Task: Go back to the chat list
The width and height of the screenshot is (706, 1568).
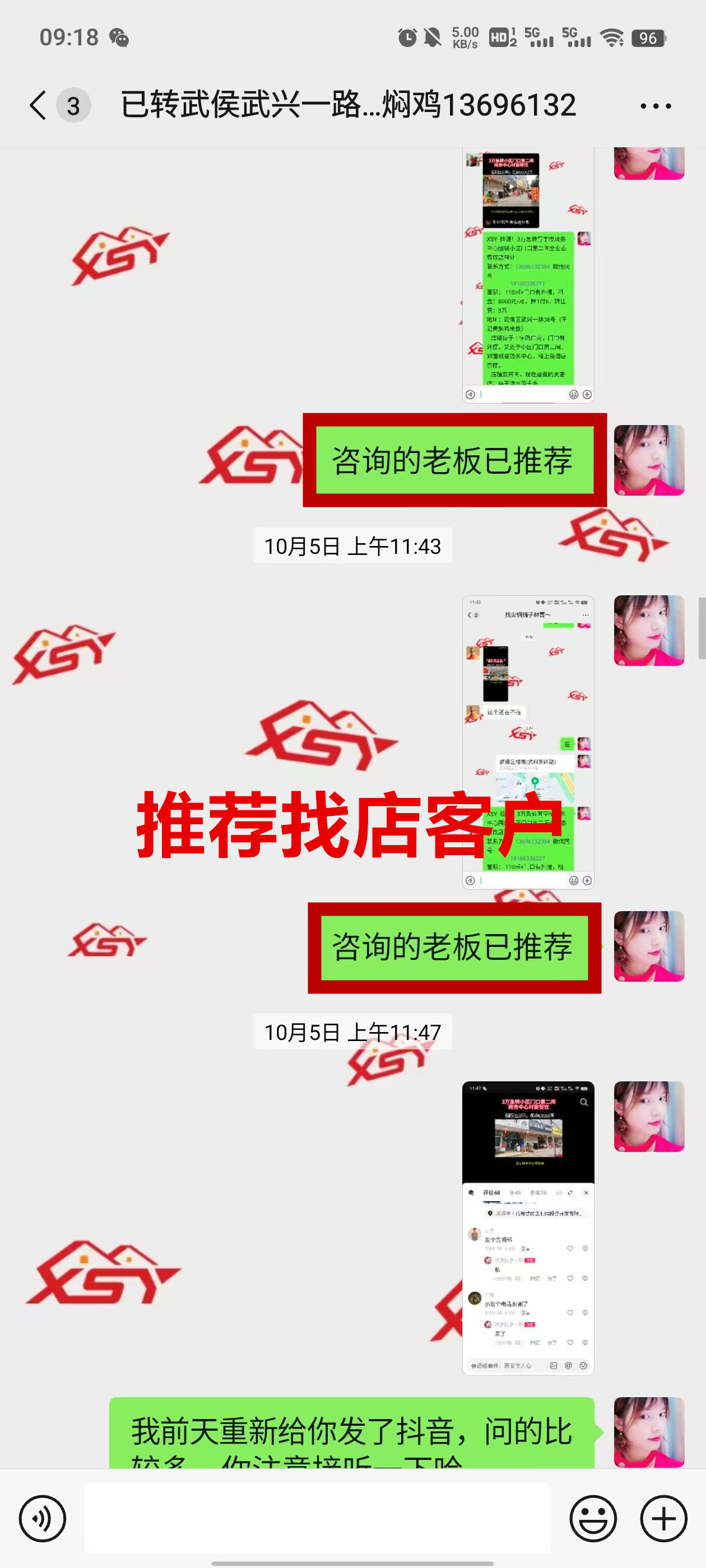Action: coord(38,105)
